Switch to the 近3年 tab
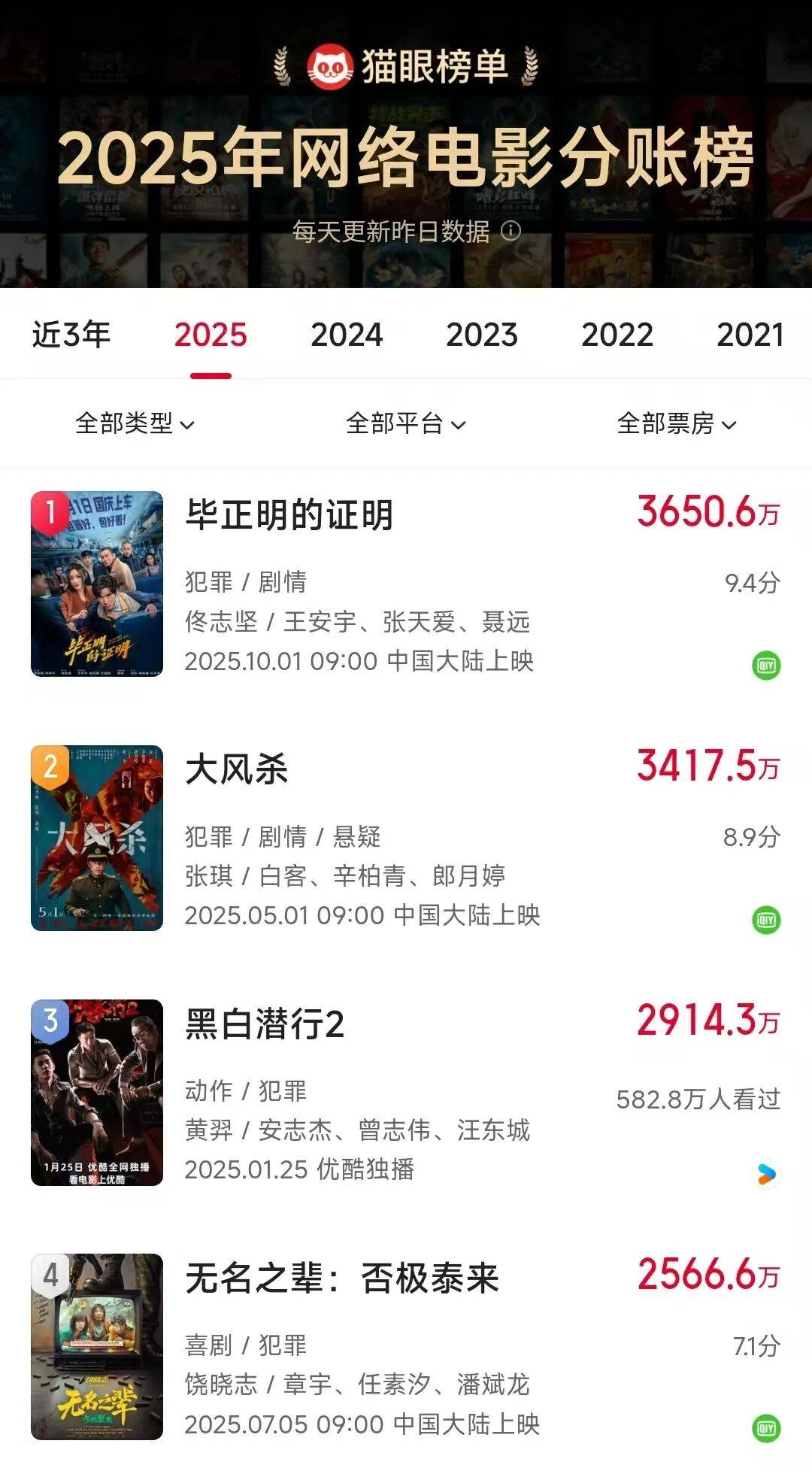Screen dimensions: 812x1477 coord(71,335)
